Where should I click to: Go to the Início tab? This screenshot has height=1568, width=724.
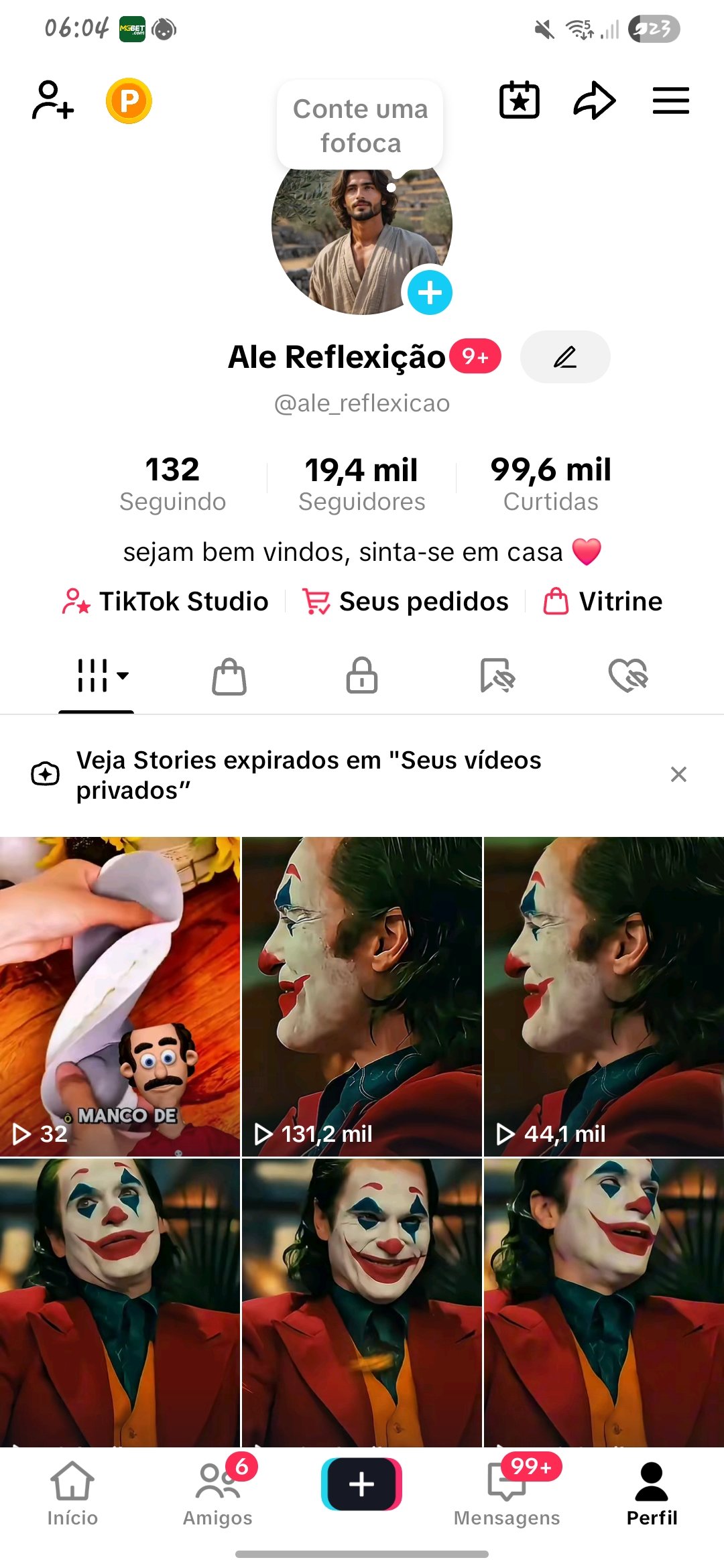72,1492
